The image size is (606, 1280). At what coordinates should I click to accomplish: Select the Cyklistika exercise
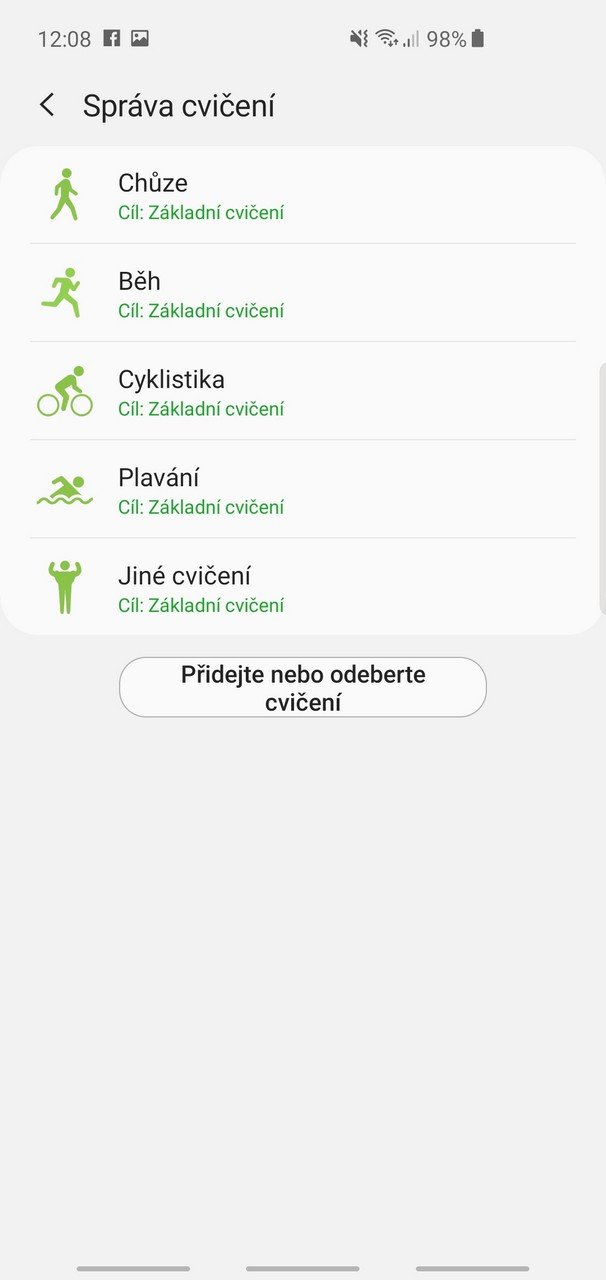pos(303,391)
